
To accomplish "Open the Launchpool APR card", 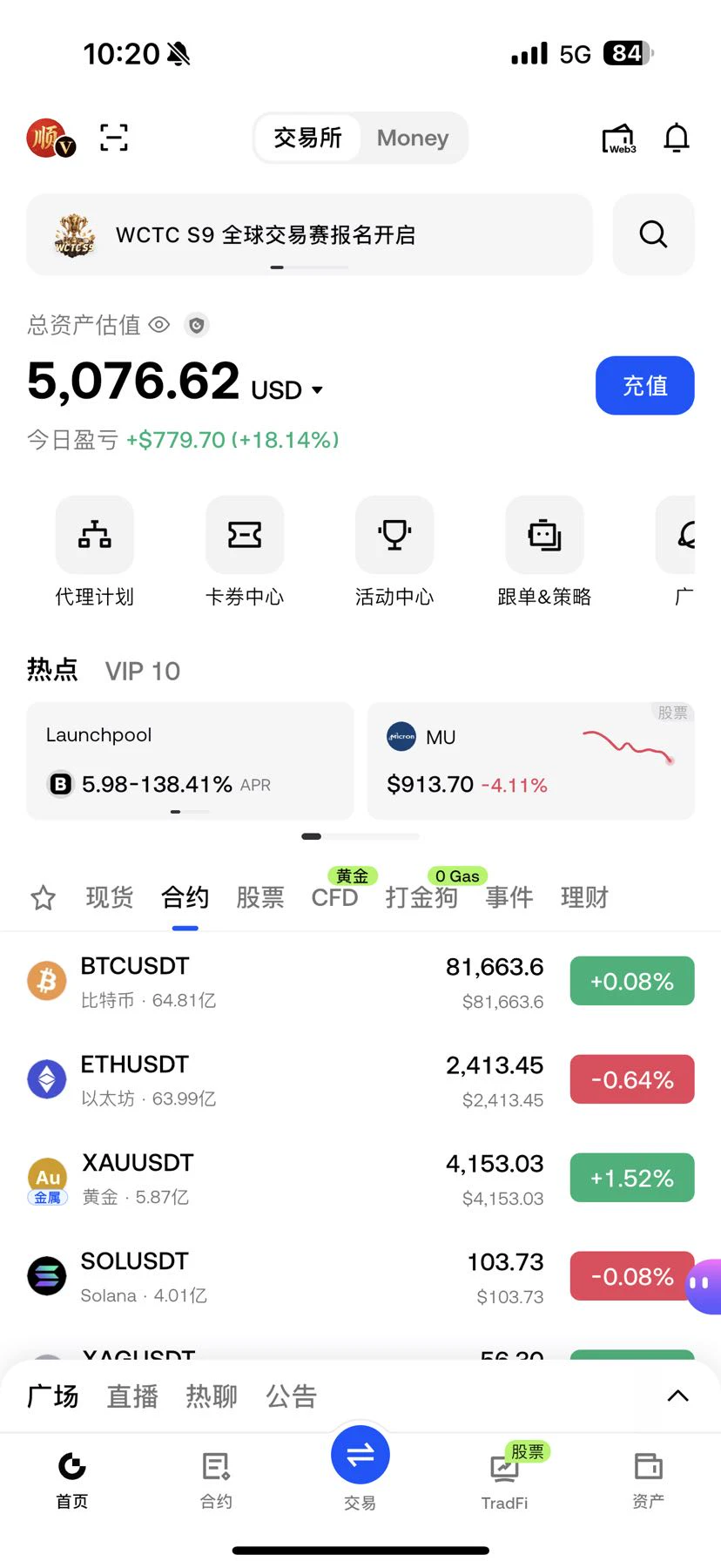I will (190, 760).
